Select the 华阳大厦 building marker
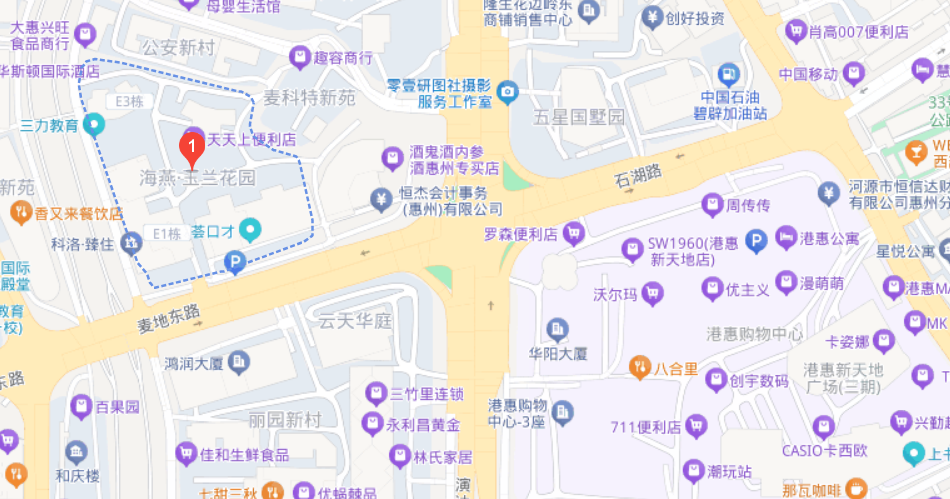The image size is (950, 499). click(x=558, y=329)
